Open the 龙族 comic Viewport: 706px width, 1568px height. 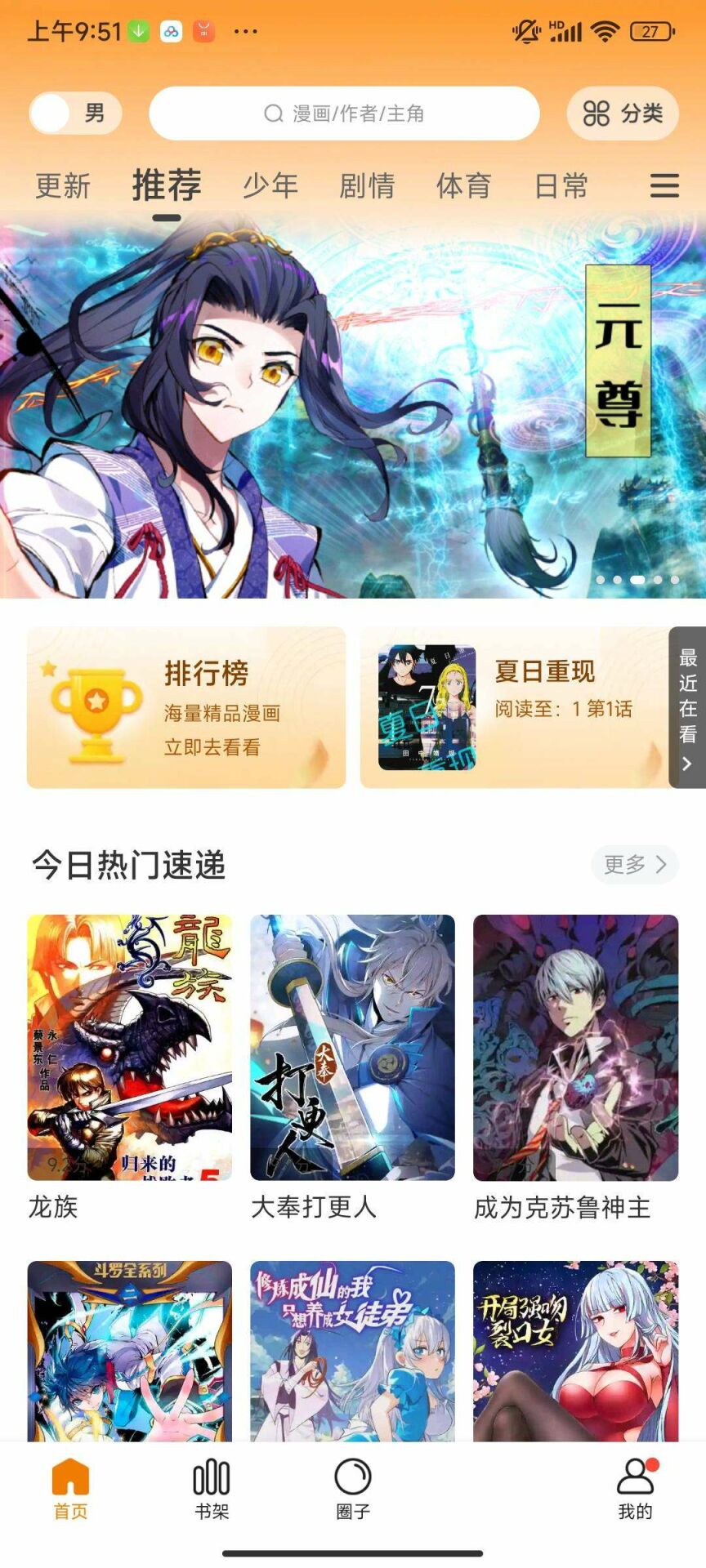click(130, 1047)
